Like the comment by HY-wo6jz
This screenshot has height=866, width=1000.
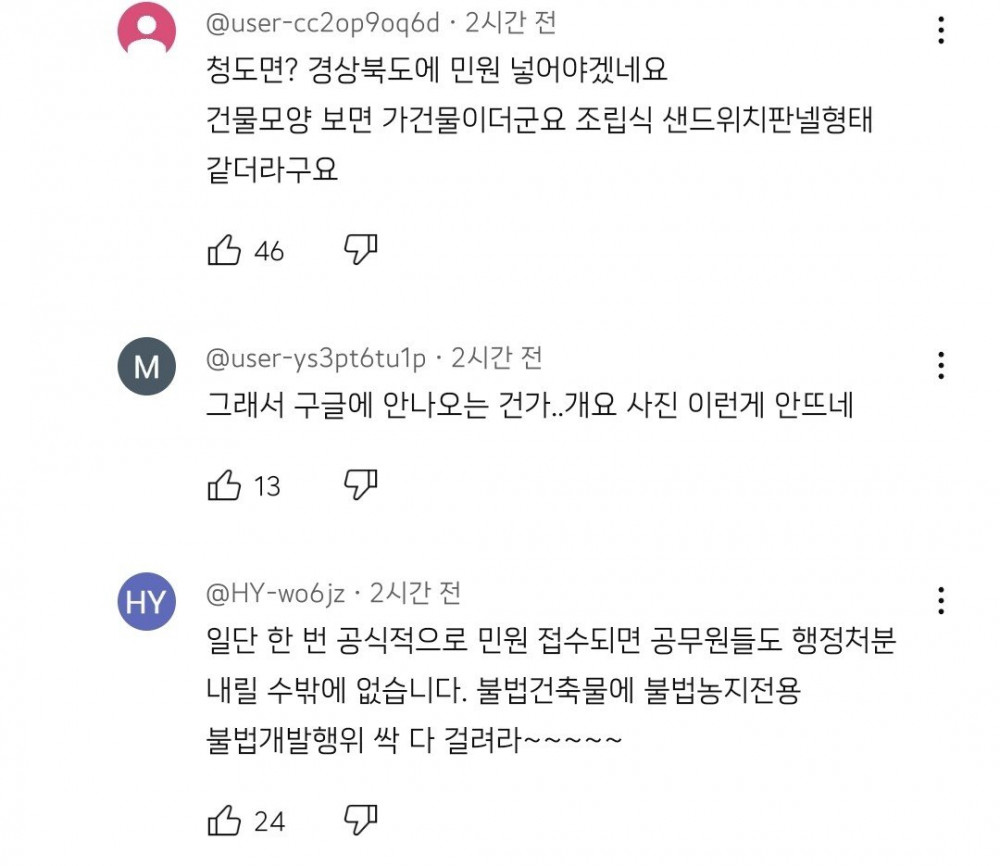(224, 821)
